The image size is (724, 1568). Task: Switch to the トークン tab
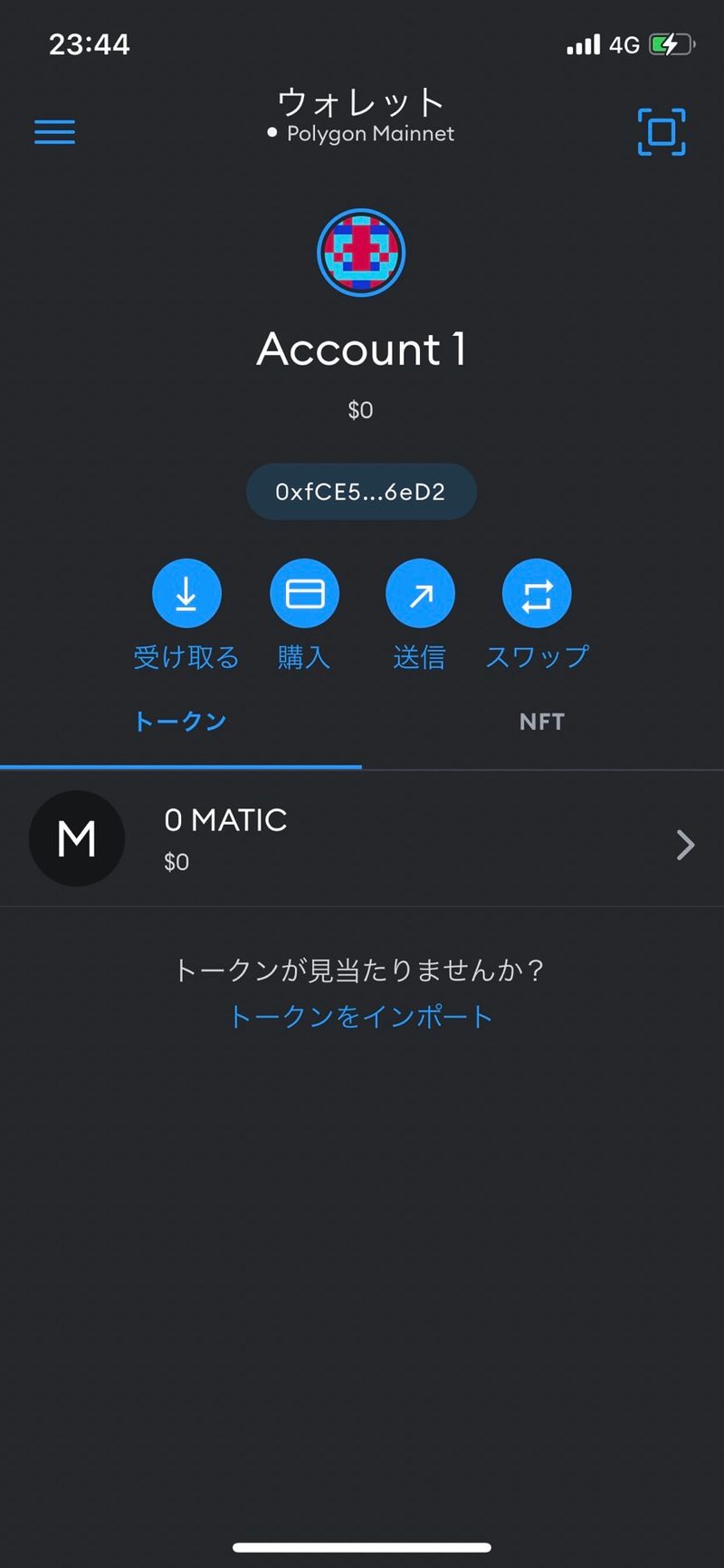point(180,722)
